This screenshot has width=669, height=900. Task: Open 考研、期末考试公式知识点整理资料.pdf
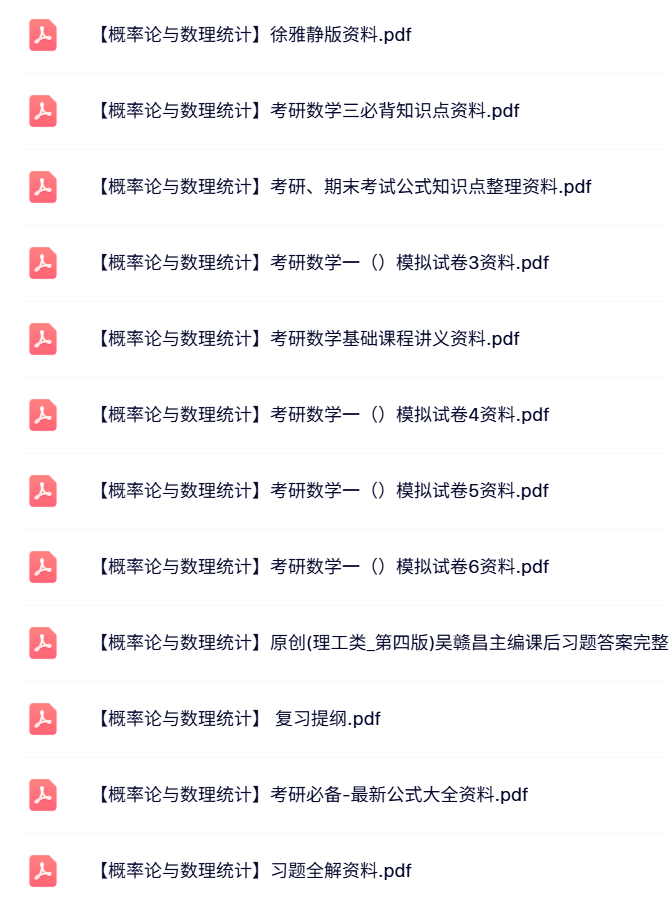[x=343, y=187]
